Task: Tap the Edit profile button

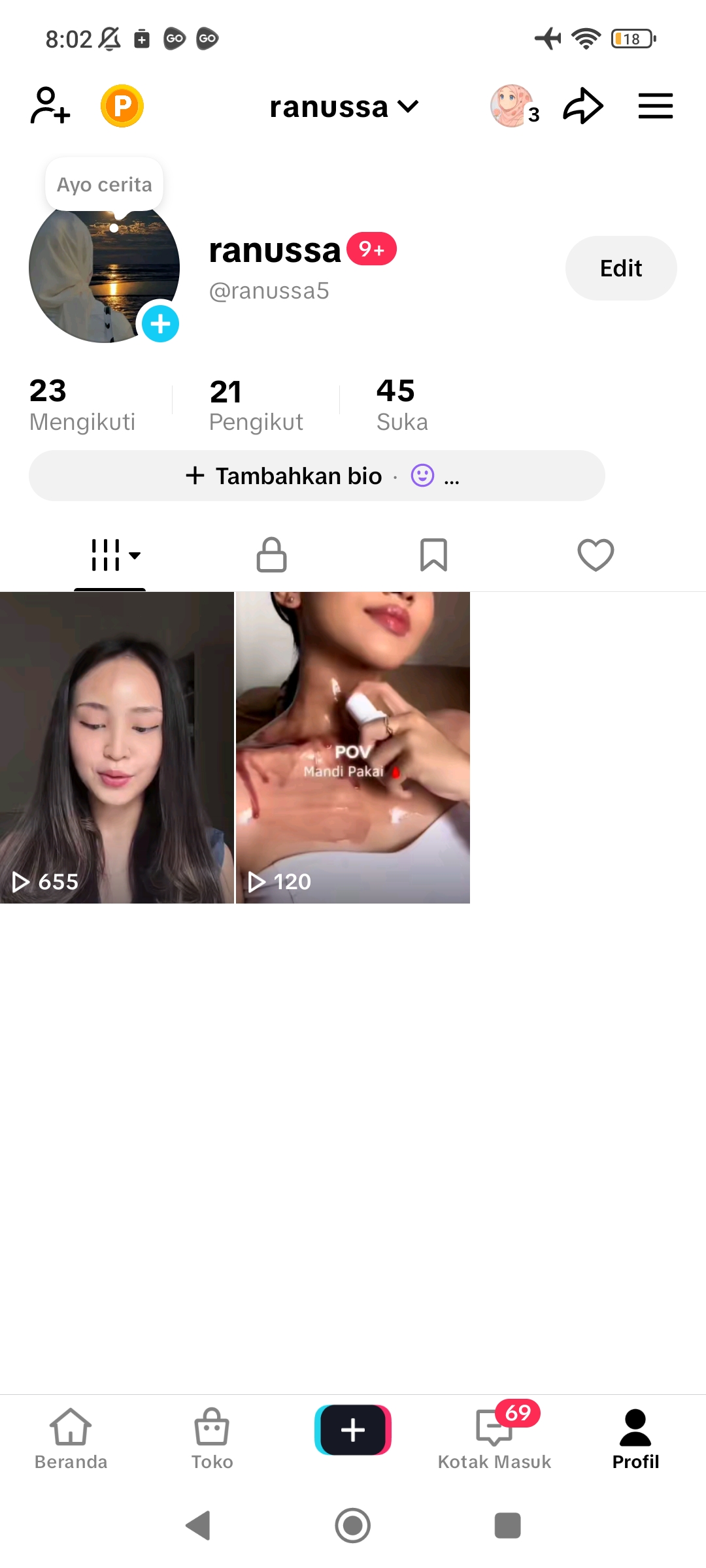Action: pyautogui.click(x=620, y=268)
